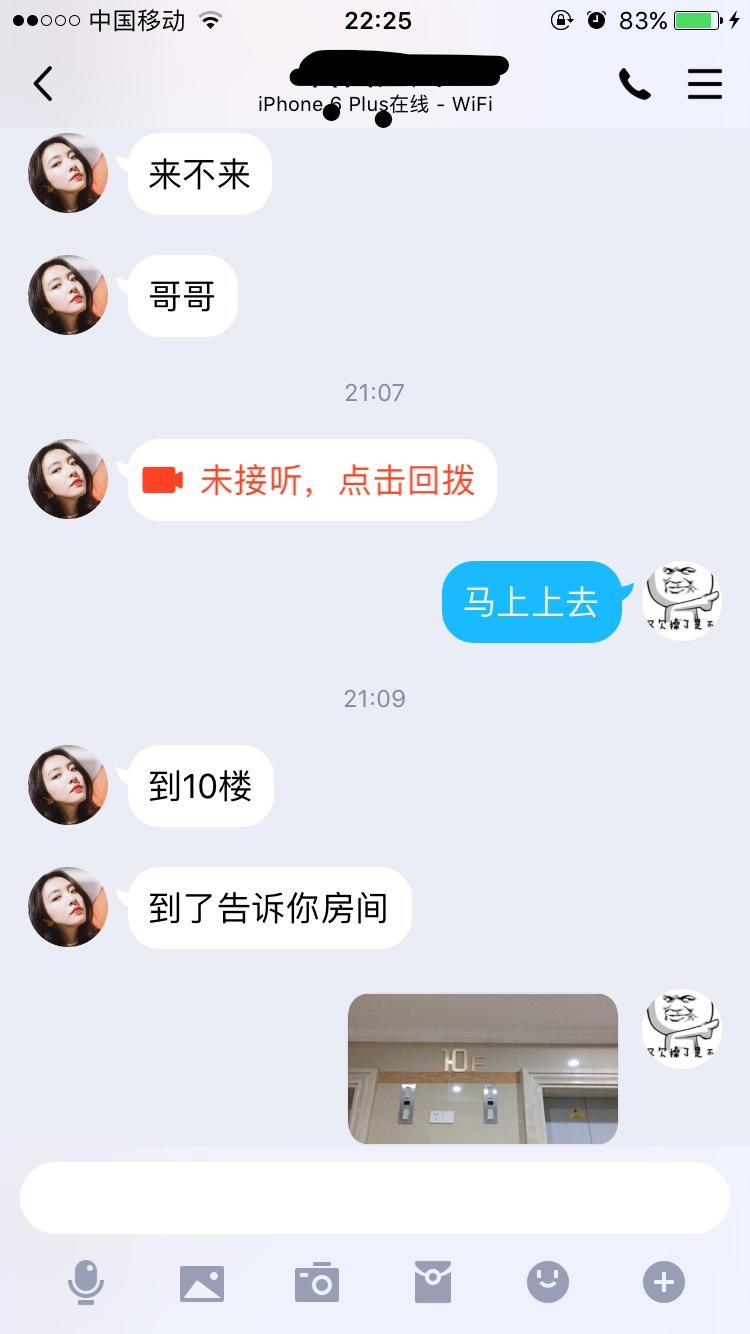Select the 哥哥 message bubble
The height and width of the screenshot is (1334, 750).
point(180,295)
